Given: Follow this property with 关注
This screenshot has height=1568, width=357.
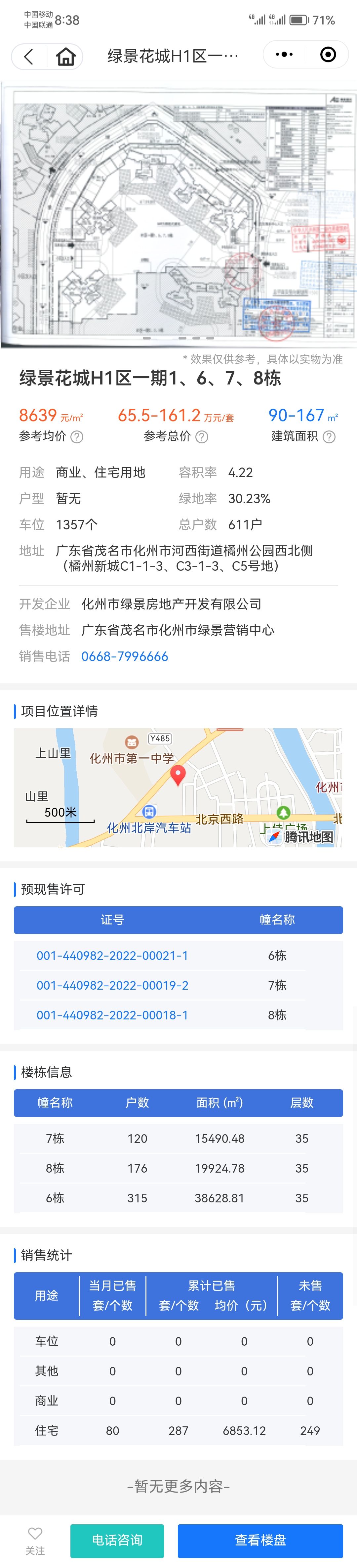Looking at the screenshot, I should (x=35, y=1541).
